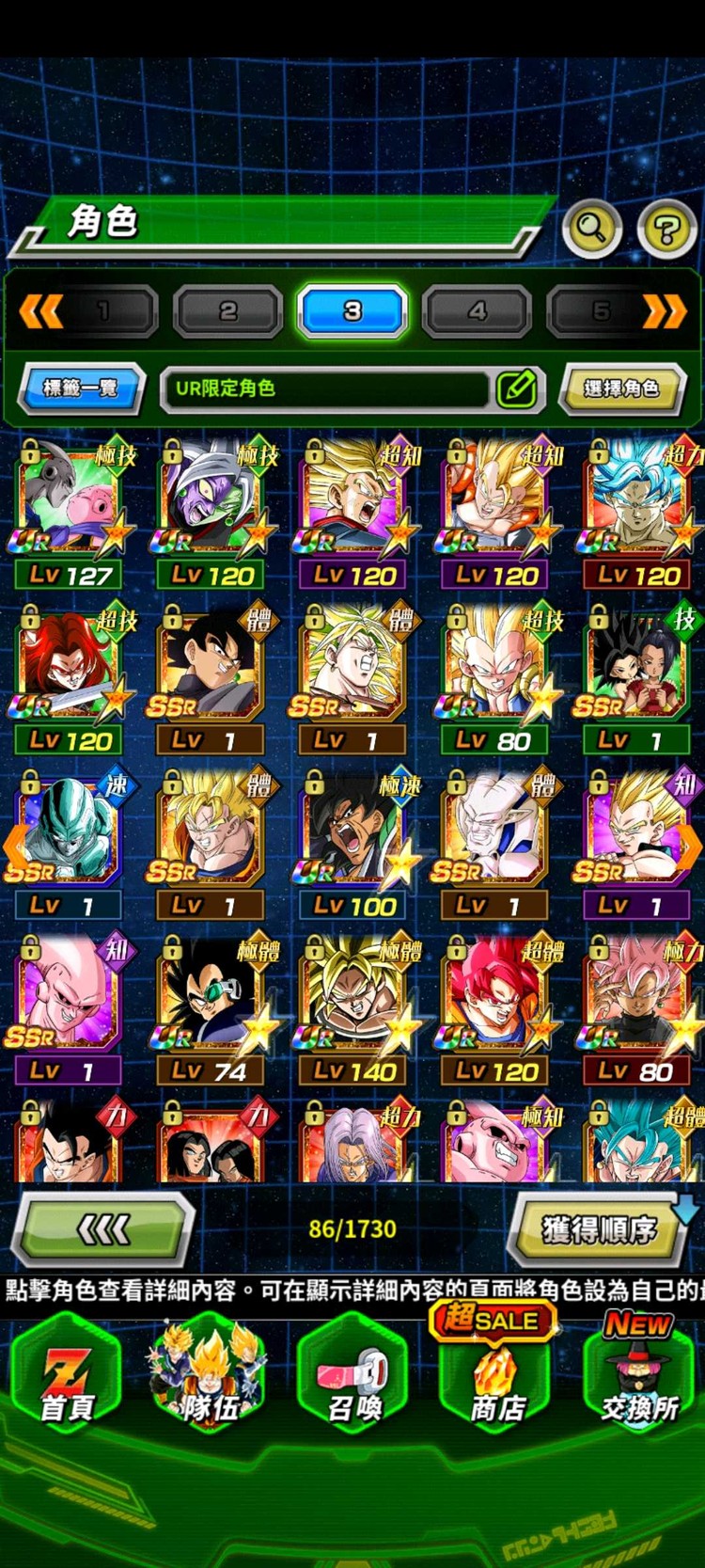705x1568 pixels.
Task: Tap the 選擇角色 button
Action: (621, 388)
